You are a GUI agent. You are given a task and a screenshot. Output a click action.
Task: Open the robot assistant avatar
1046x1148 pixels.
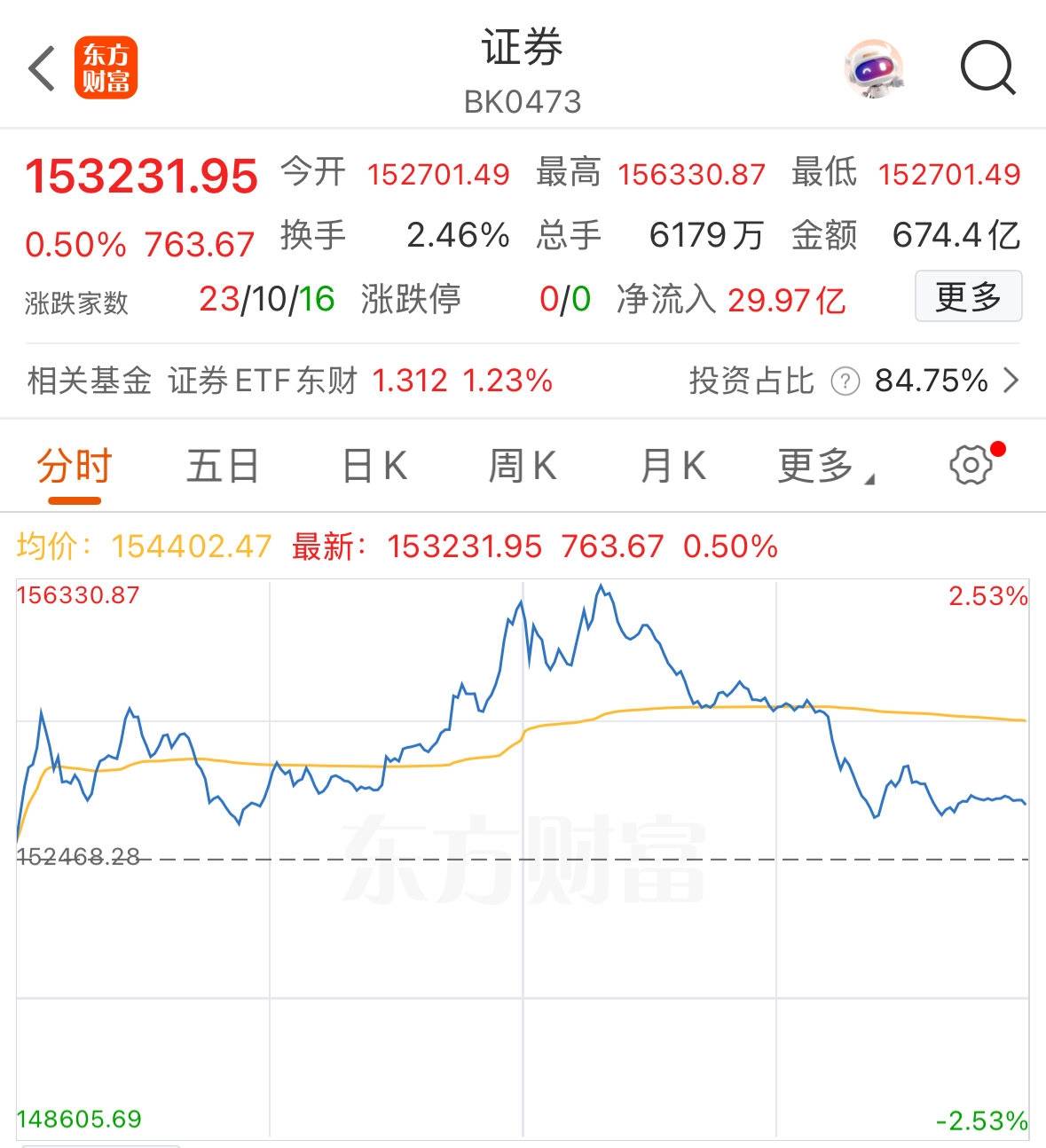pyautogui.click(x=873, y=68)
